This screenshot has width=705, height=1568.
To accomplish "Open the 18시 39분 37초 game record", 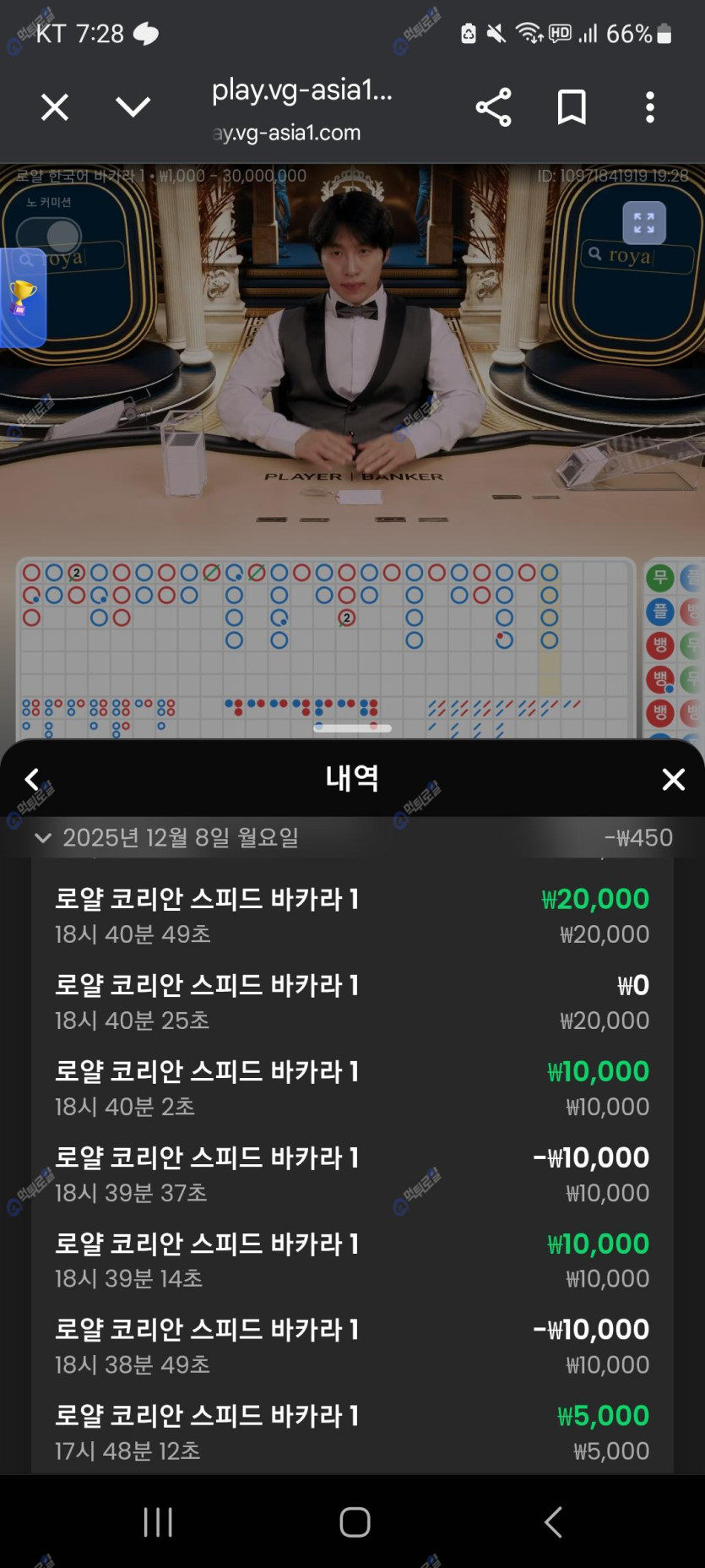I will tap(352, 1174).
